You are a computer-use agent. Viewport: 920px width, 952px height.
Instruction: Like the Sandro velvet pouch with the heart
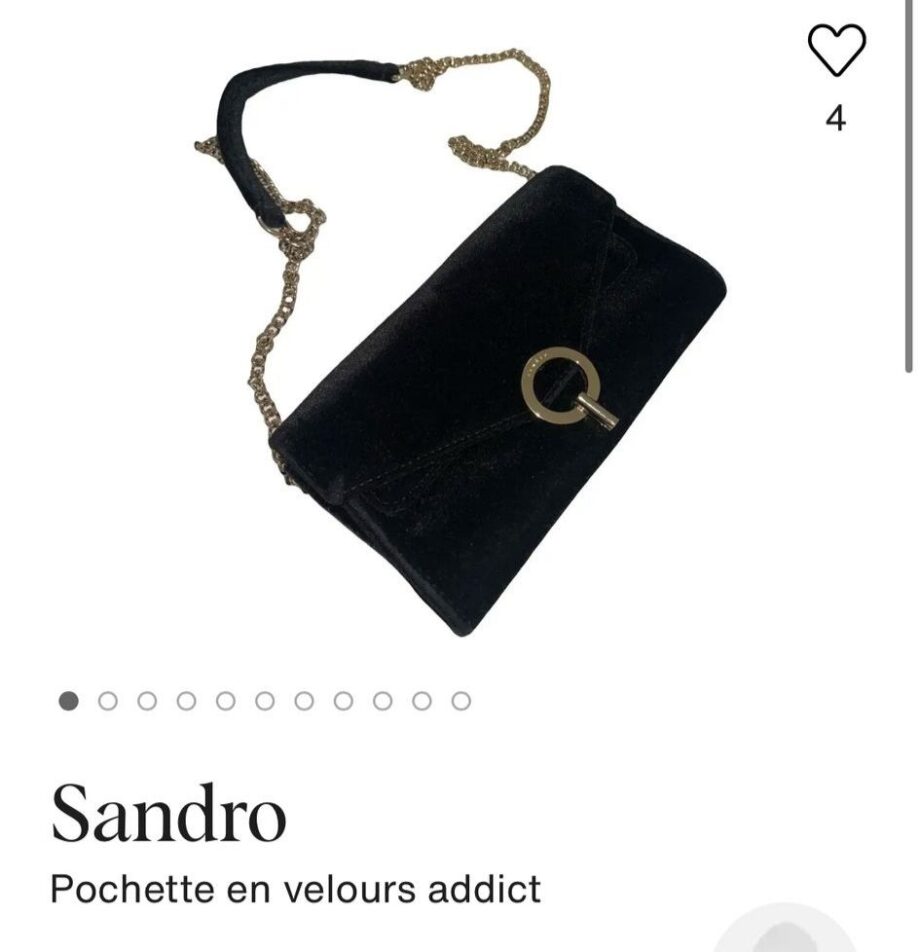(835, 50)
